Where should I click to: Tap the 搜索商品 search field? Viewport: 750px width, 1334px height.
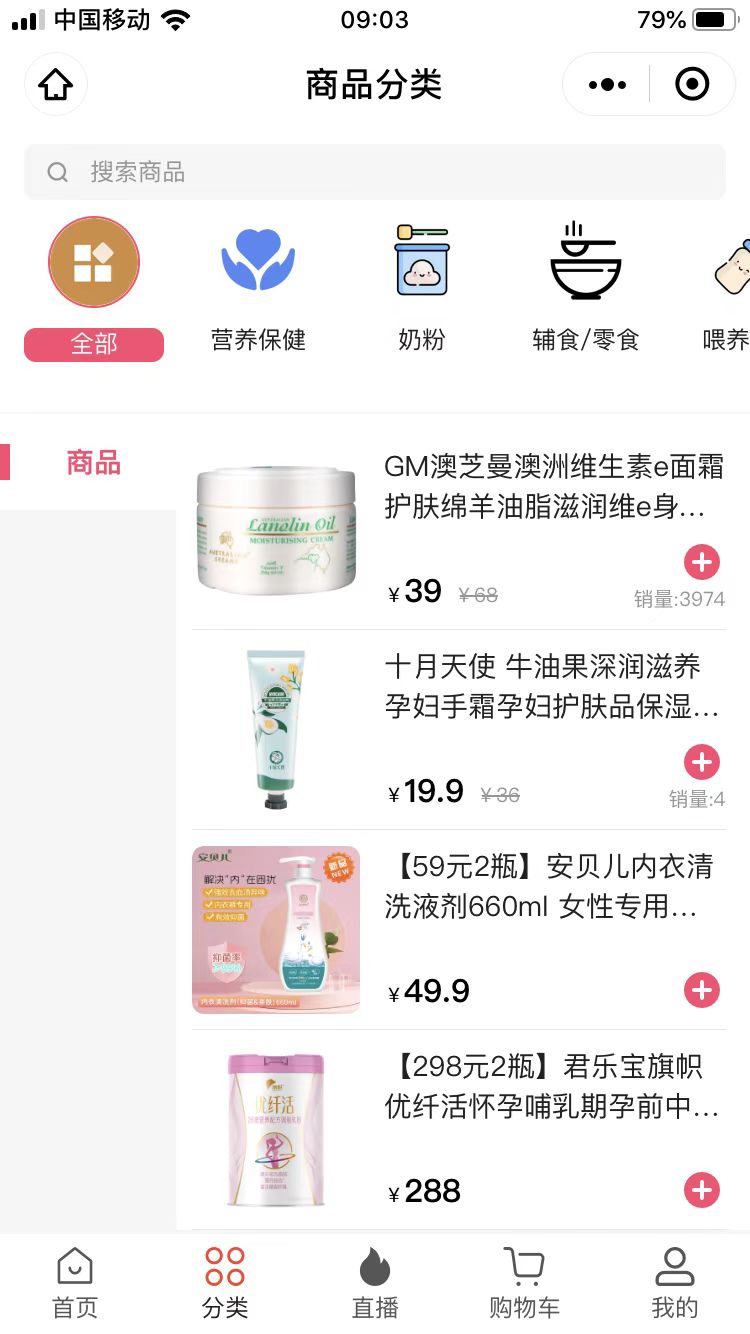[375, 172]
